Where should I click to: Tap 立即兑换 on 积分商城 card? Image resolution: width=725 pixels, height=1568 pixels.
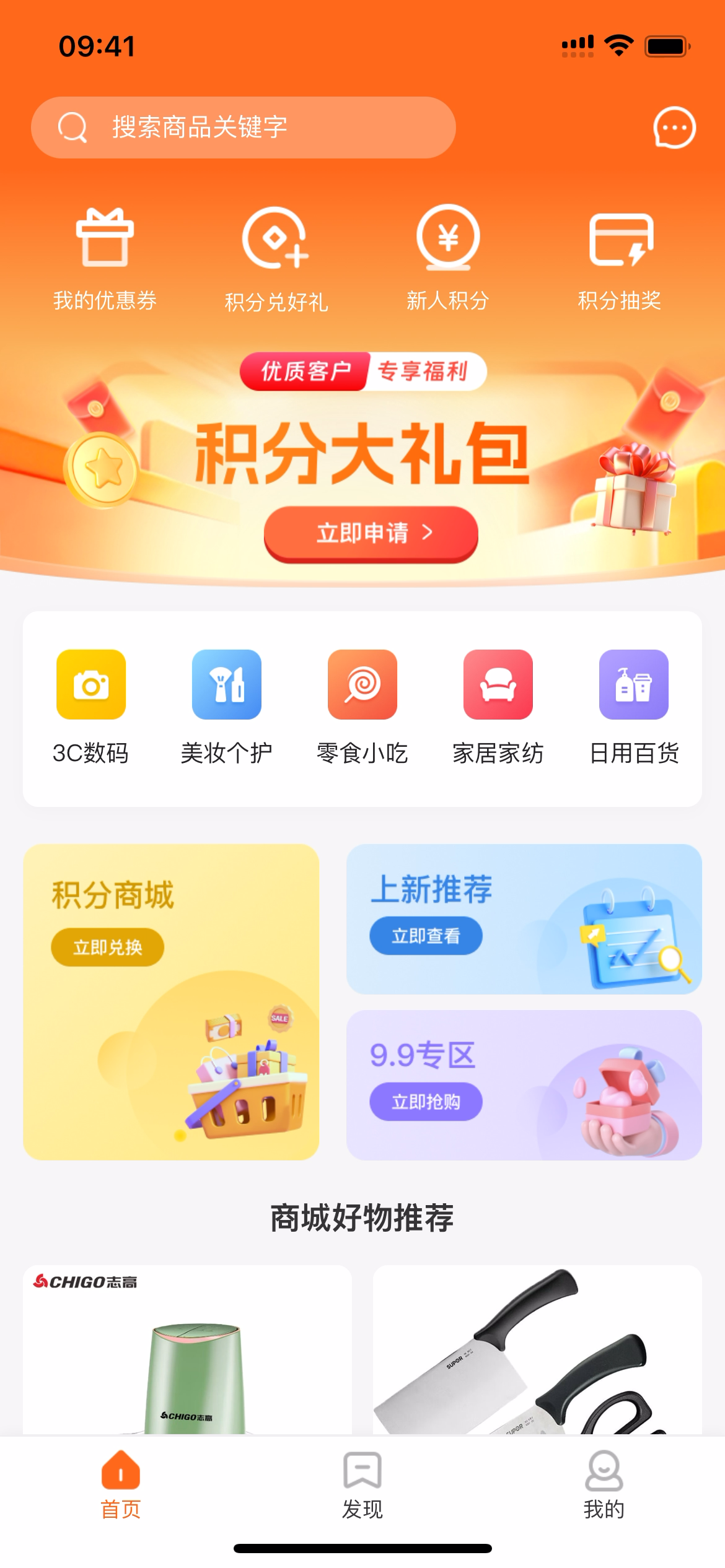point(107,947)
